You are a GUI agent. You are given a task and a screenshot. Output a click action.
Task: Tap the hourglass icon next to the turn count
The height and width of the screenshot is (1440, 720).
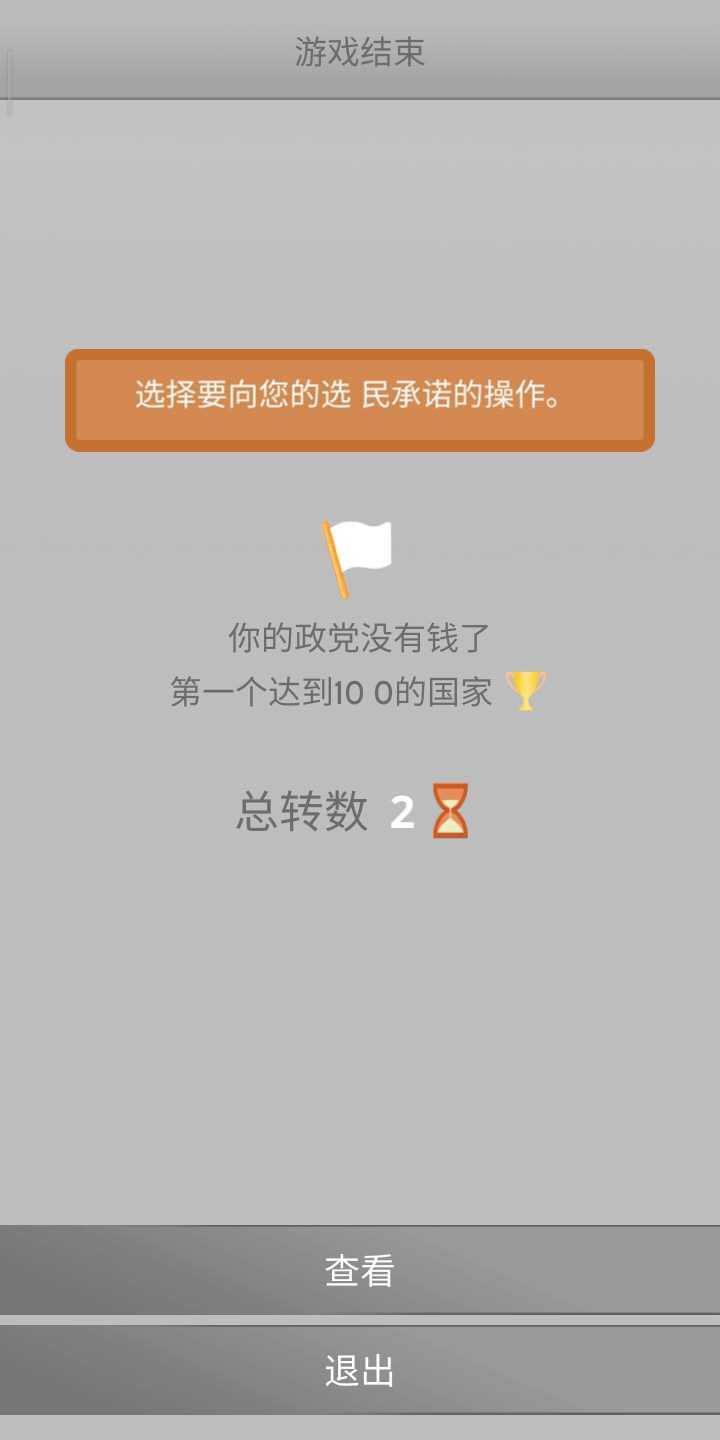452,810
